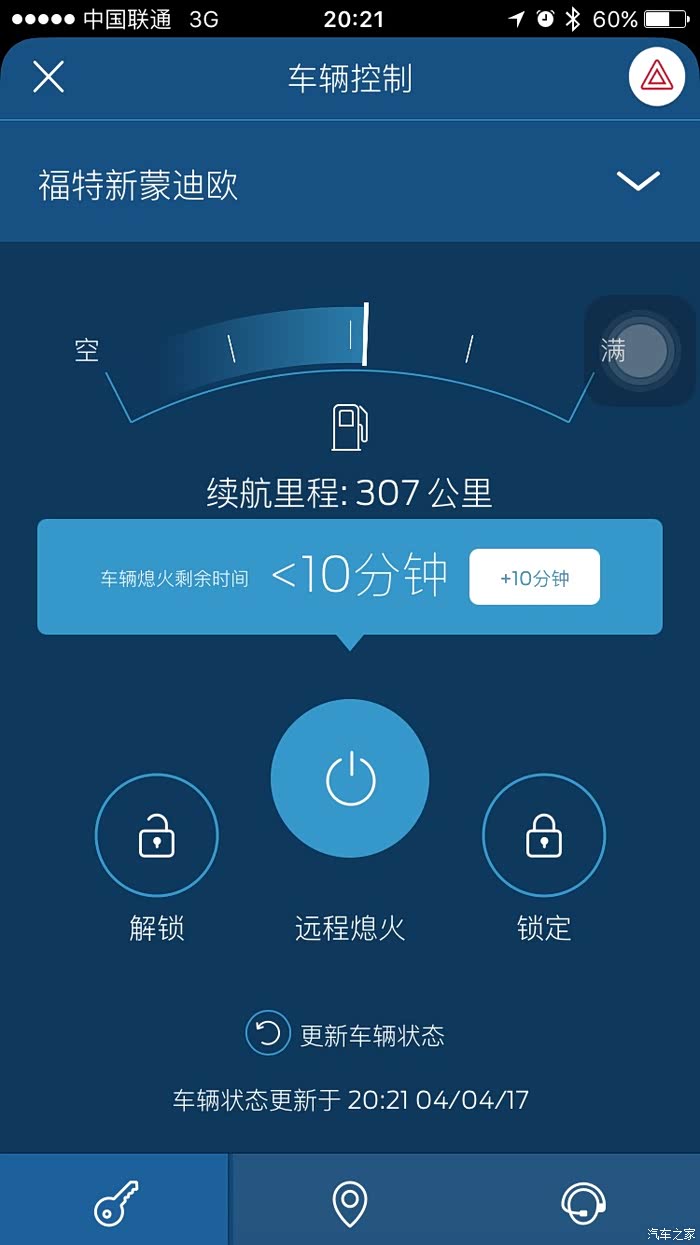This screenshot has height=1245, width=700.
Task: Lock the car with 锁定
Action: (544, 836)
